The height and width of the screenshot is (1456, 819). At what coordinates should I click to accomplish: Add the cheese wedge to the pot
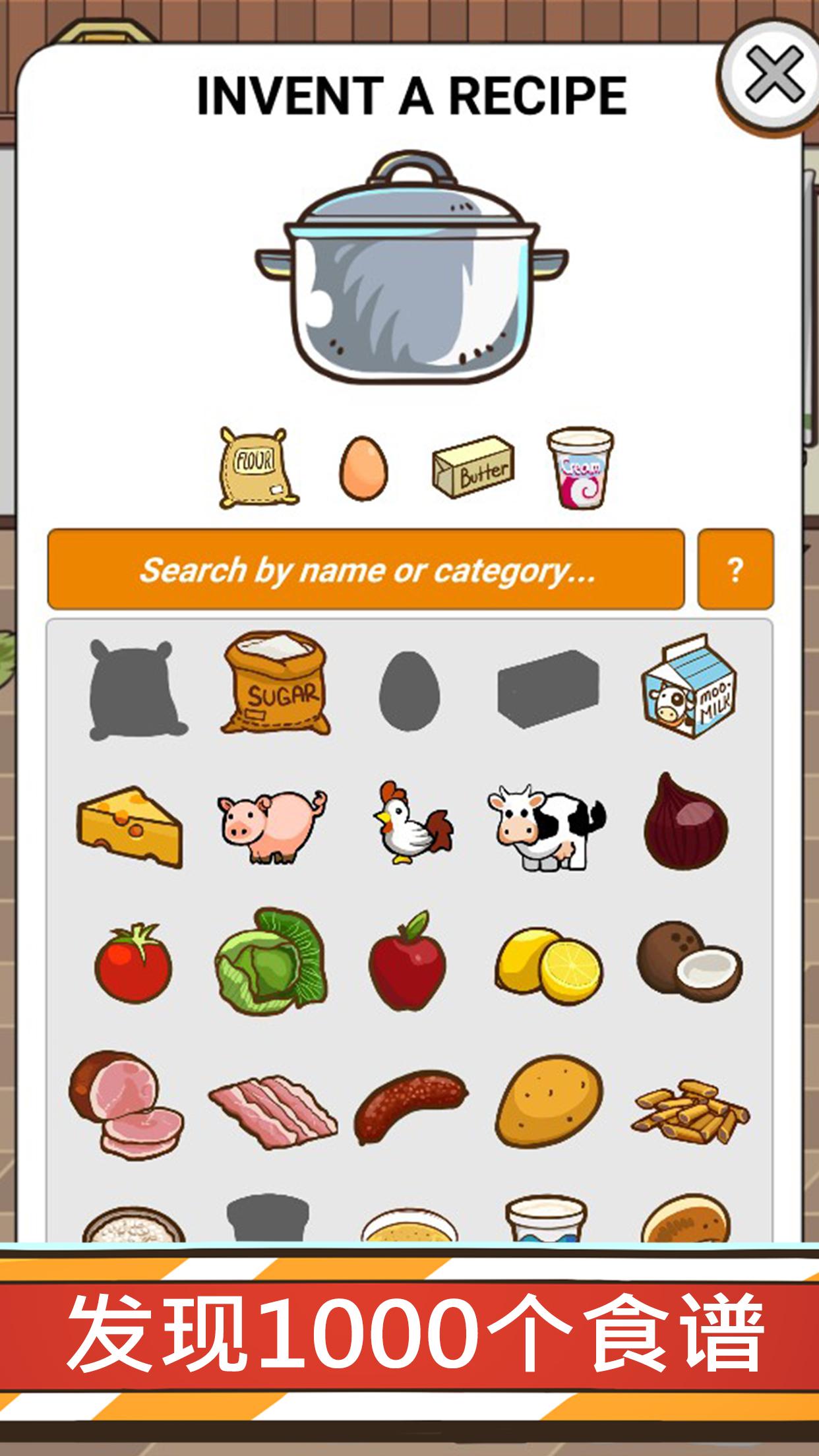click(x=129, y=828)
